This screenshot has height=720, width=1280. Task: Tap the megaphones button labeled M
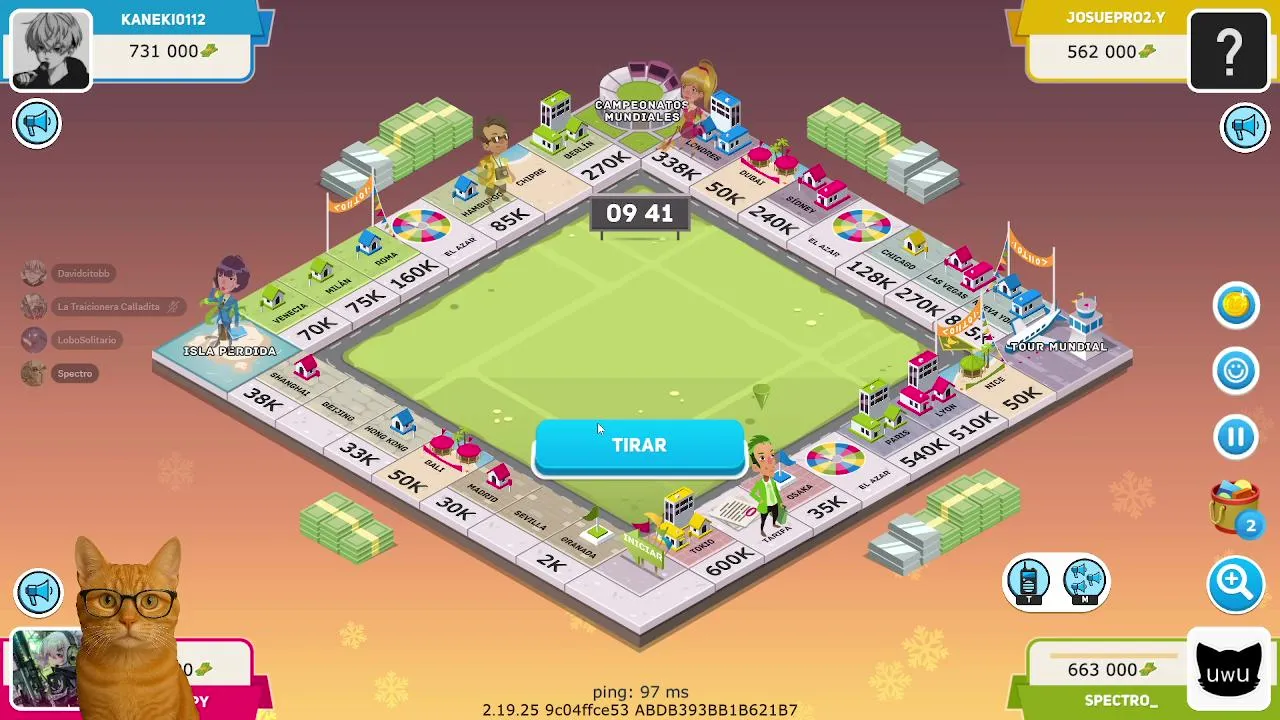click(1084, 582)
